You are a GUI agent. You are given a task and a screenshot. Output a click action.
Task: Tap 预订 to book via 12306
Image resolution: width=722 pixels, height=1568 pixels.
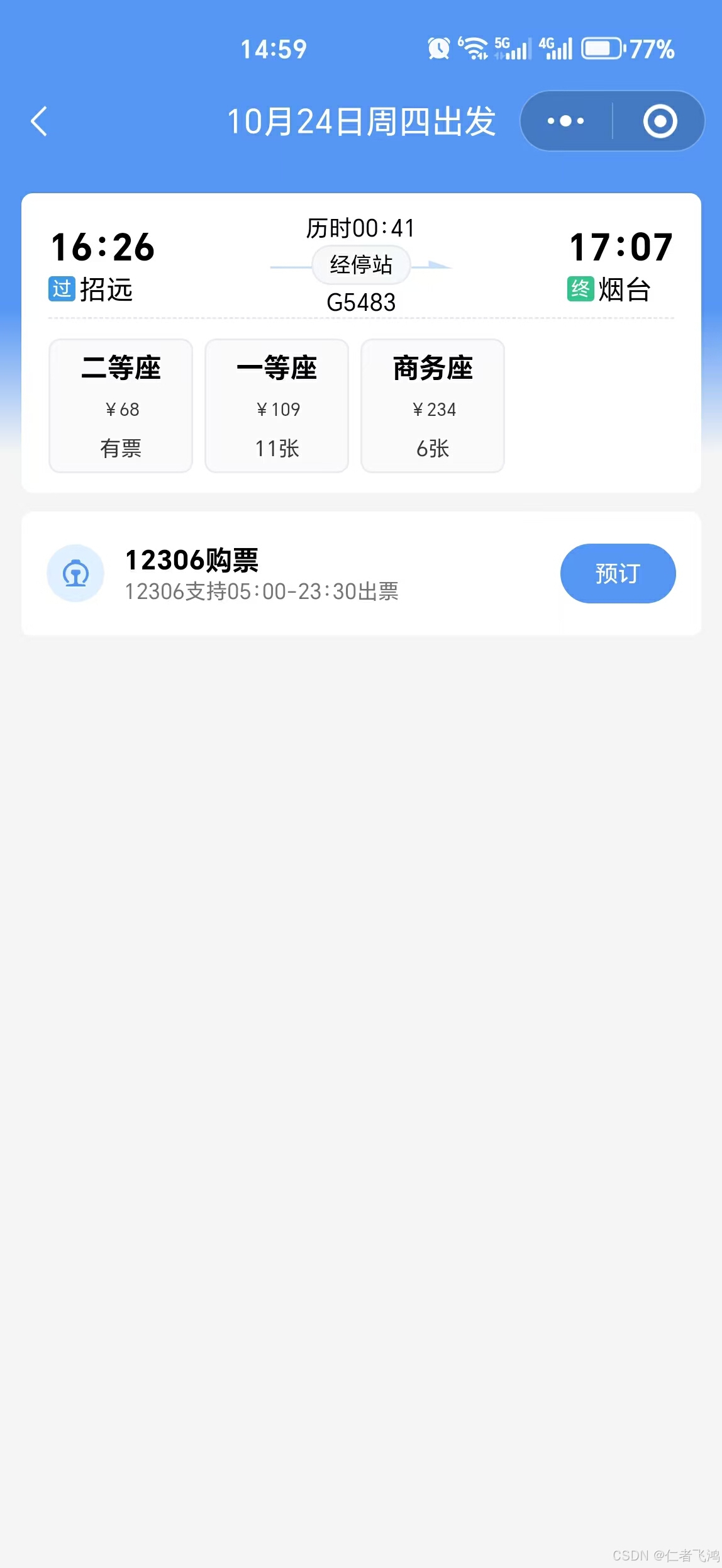click(618, 573)
